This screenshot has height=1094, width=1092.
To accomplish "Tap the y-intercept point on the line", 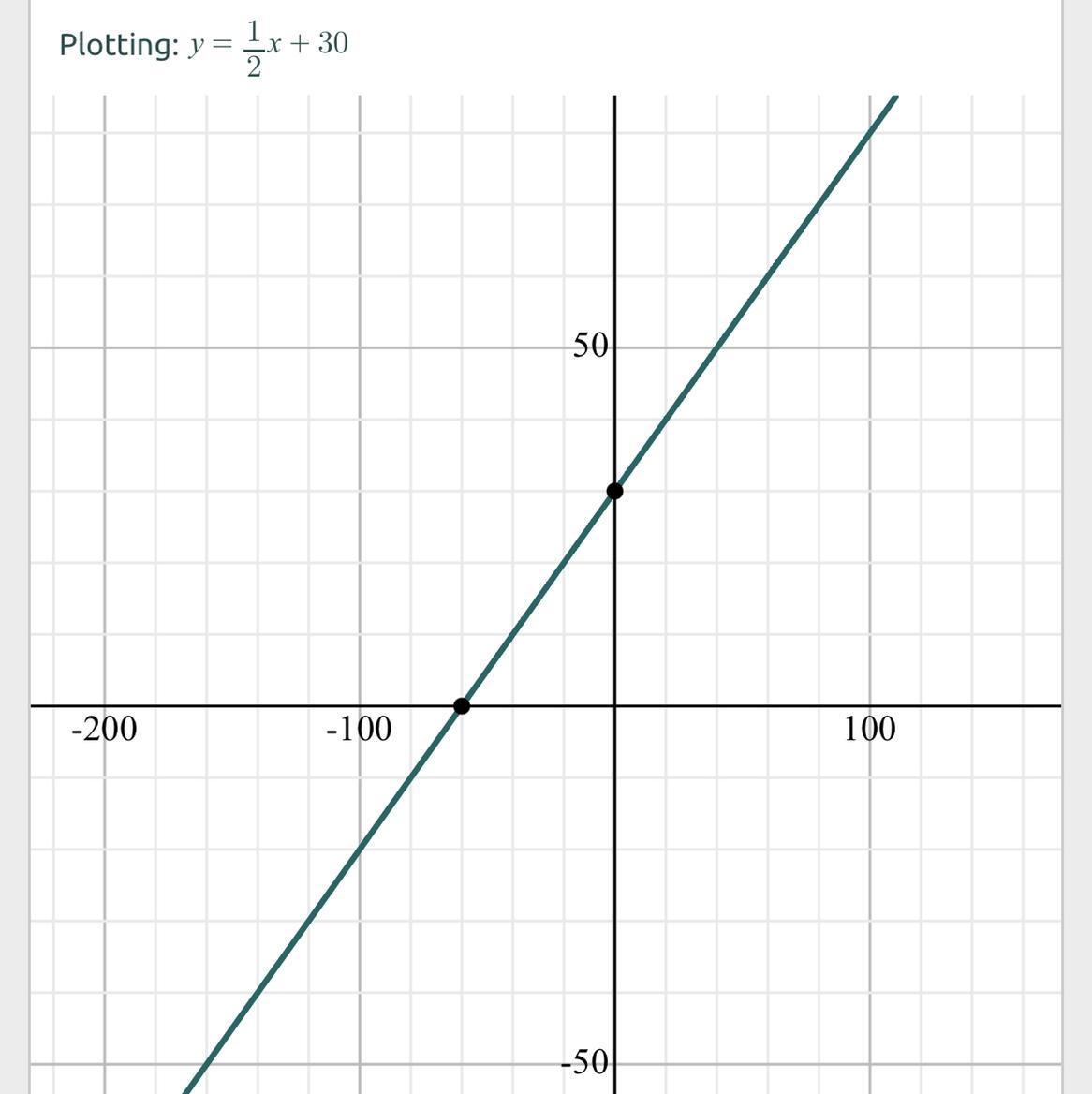I will [x=614, y=491].
